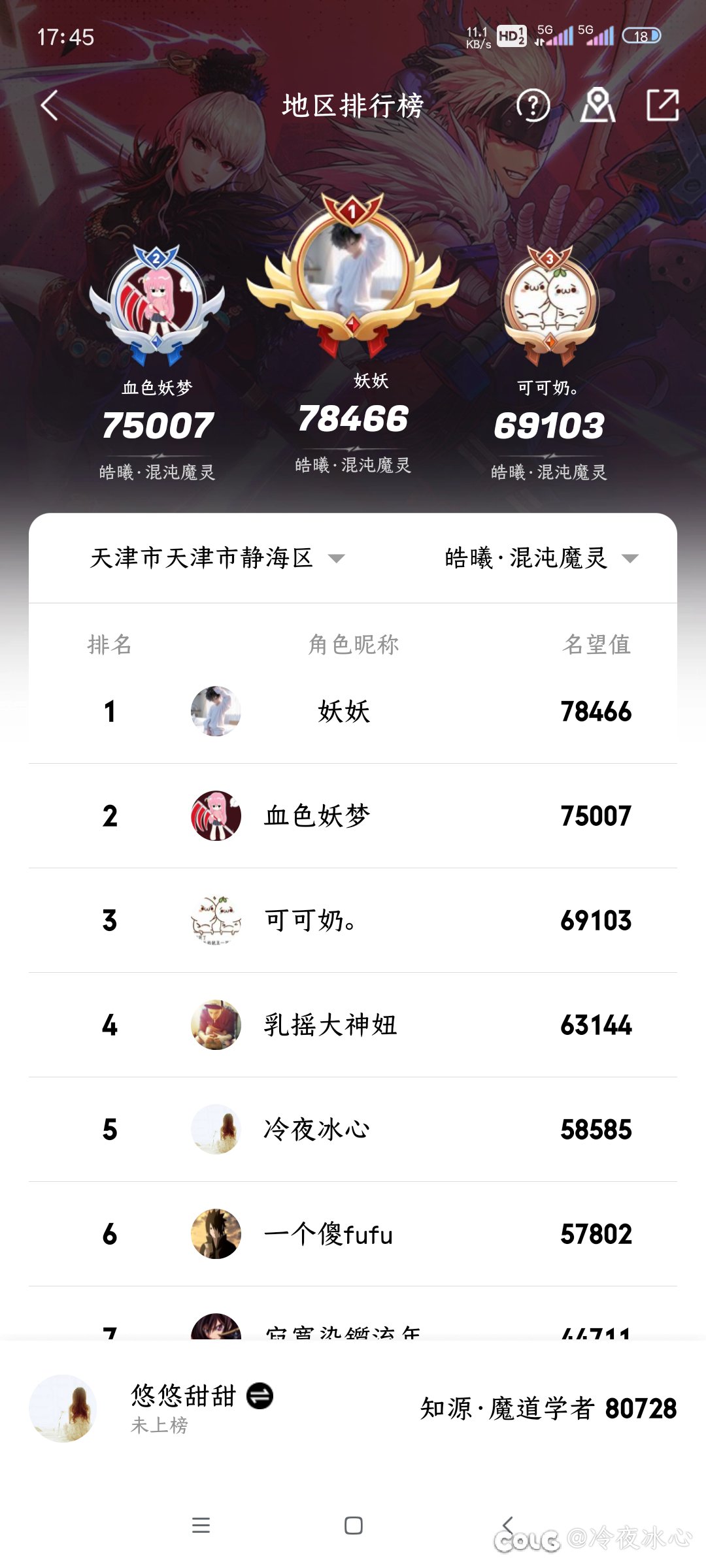Open the rank 4 row for 乳摇大神妞
The image size is (706, 1568).
(x=353, y=1025)
